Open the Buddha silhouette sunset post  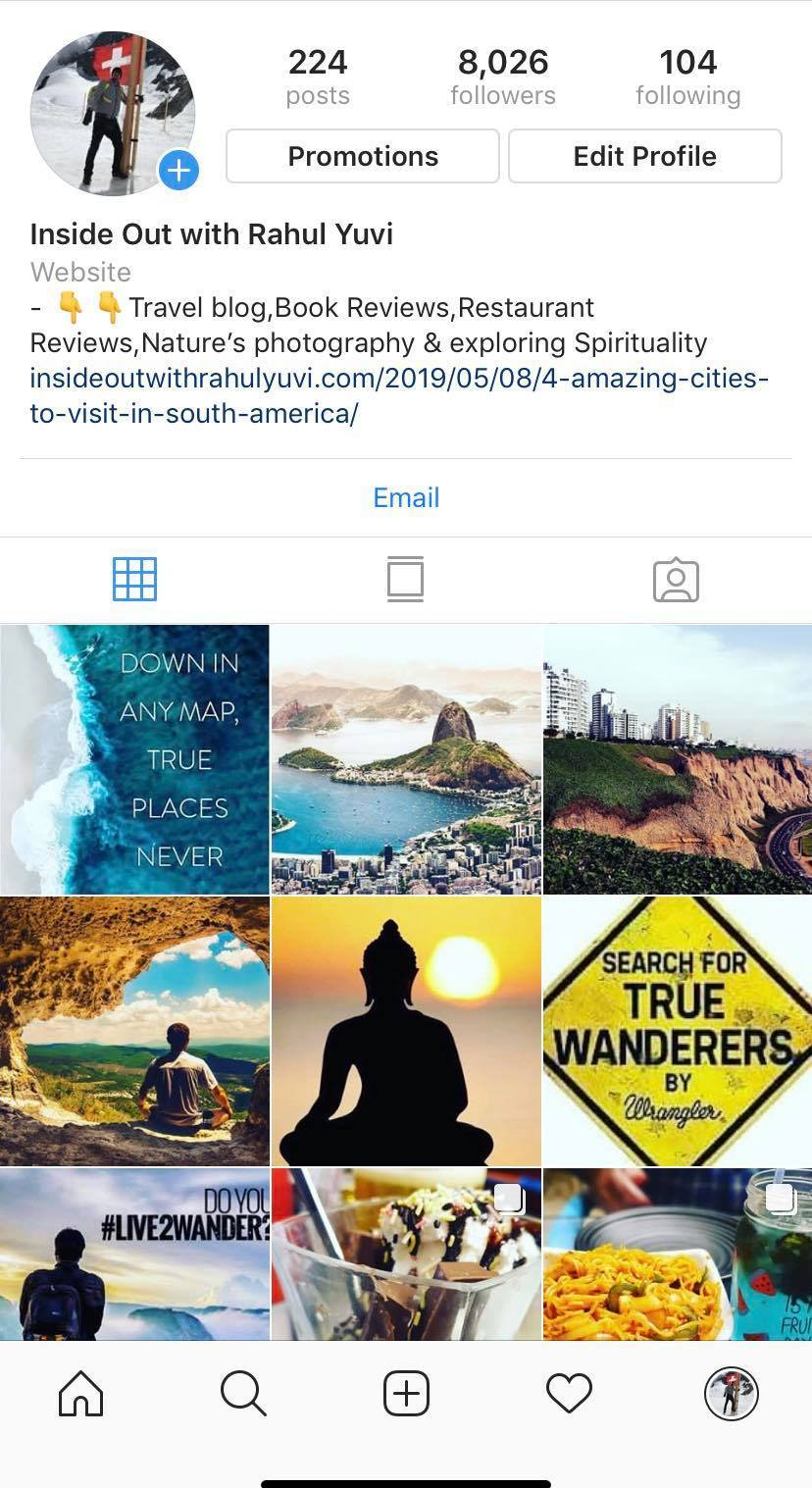406,1030
